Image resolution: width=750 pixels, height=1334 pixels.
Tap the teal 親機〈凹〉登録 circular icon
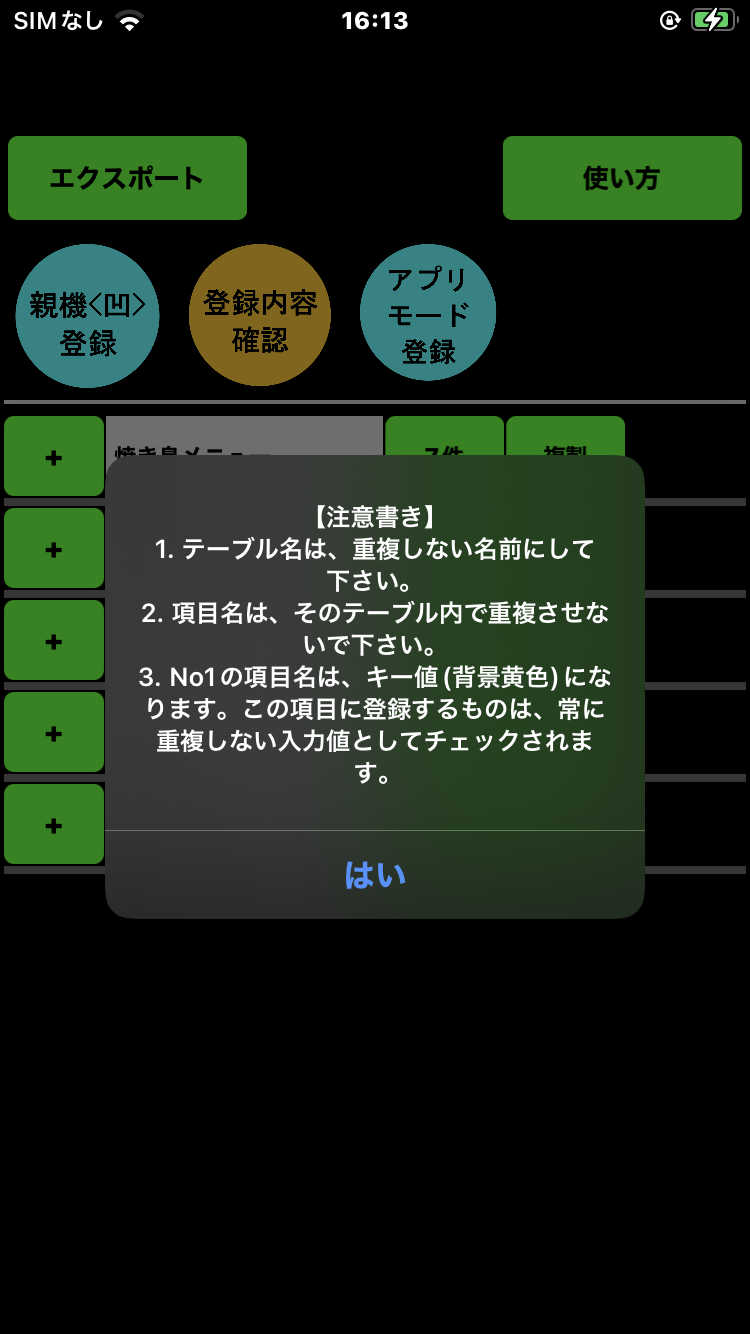(x=87, y=315)
